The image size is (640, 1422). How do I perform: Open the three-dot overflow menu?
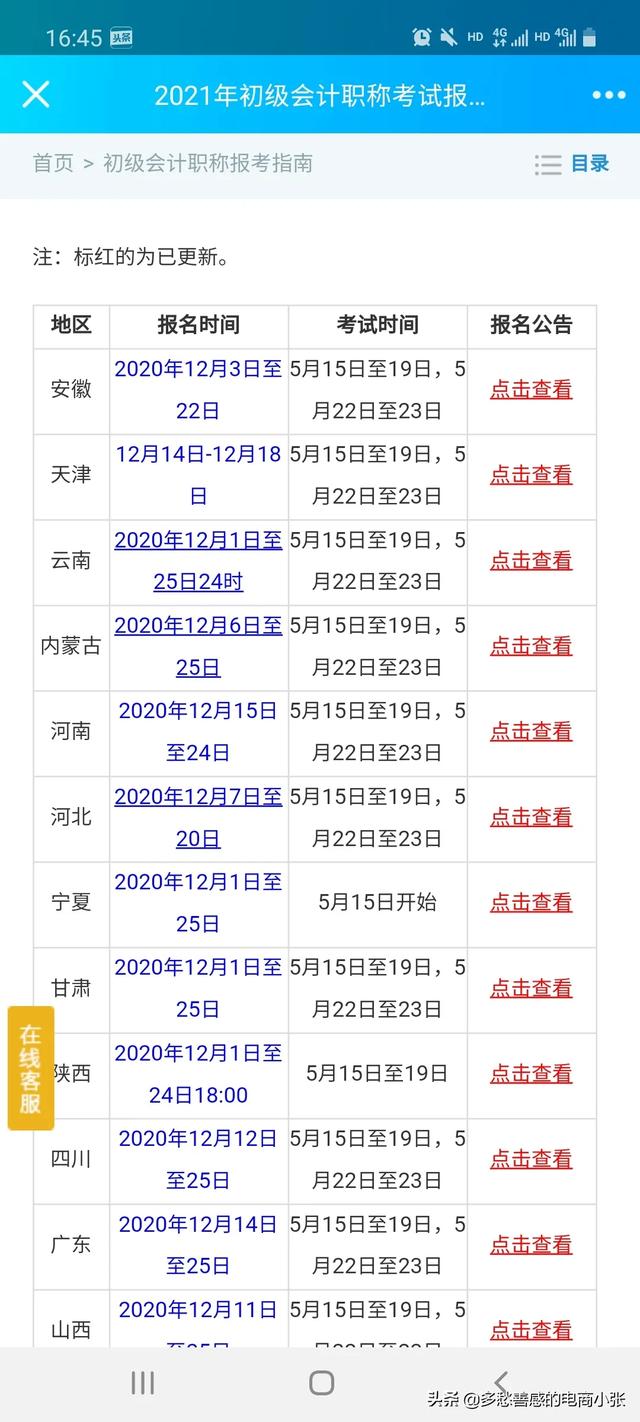608,95
